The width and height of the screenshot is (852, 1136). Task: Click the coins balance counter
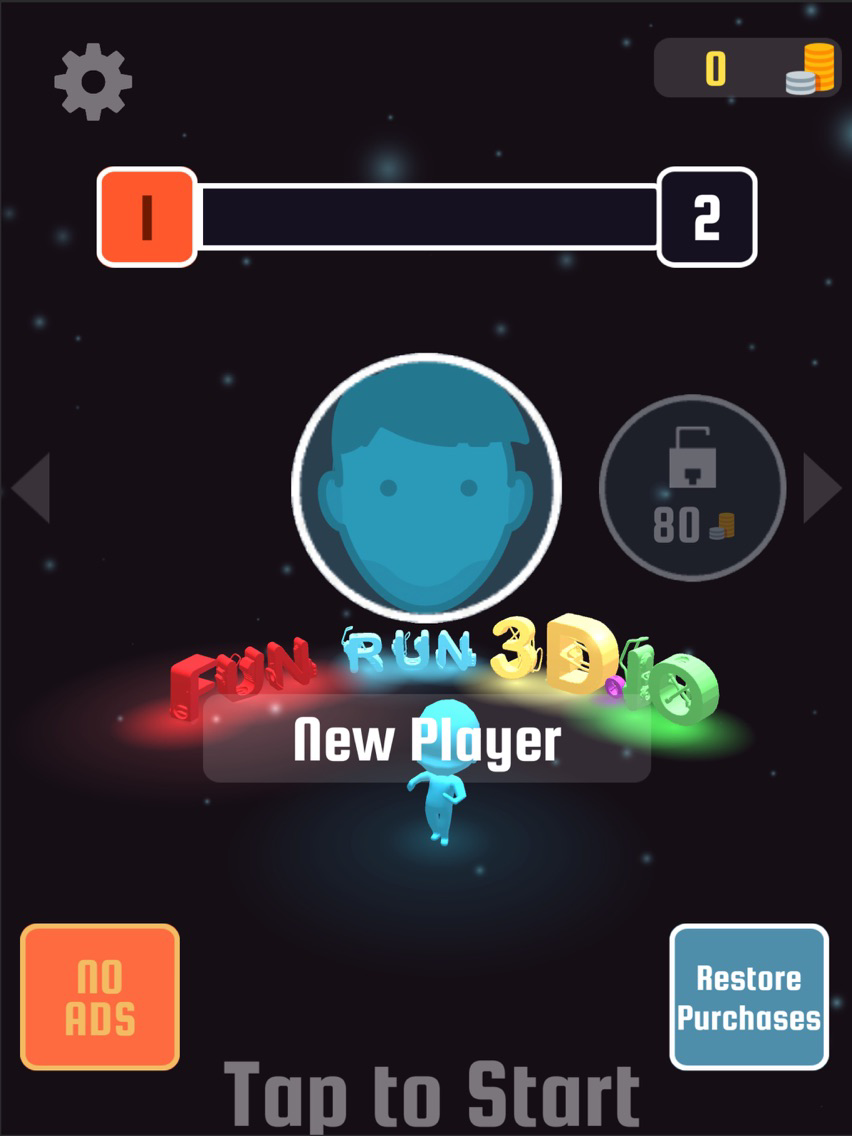click(713, 67)
